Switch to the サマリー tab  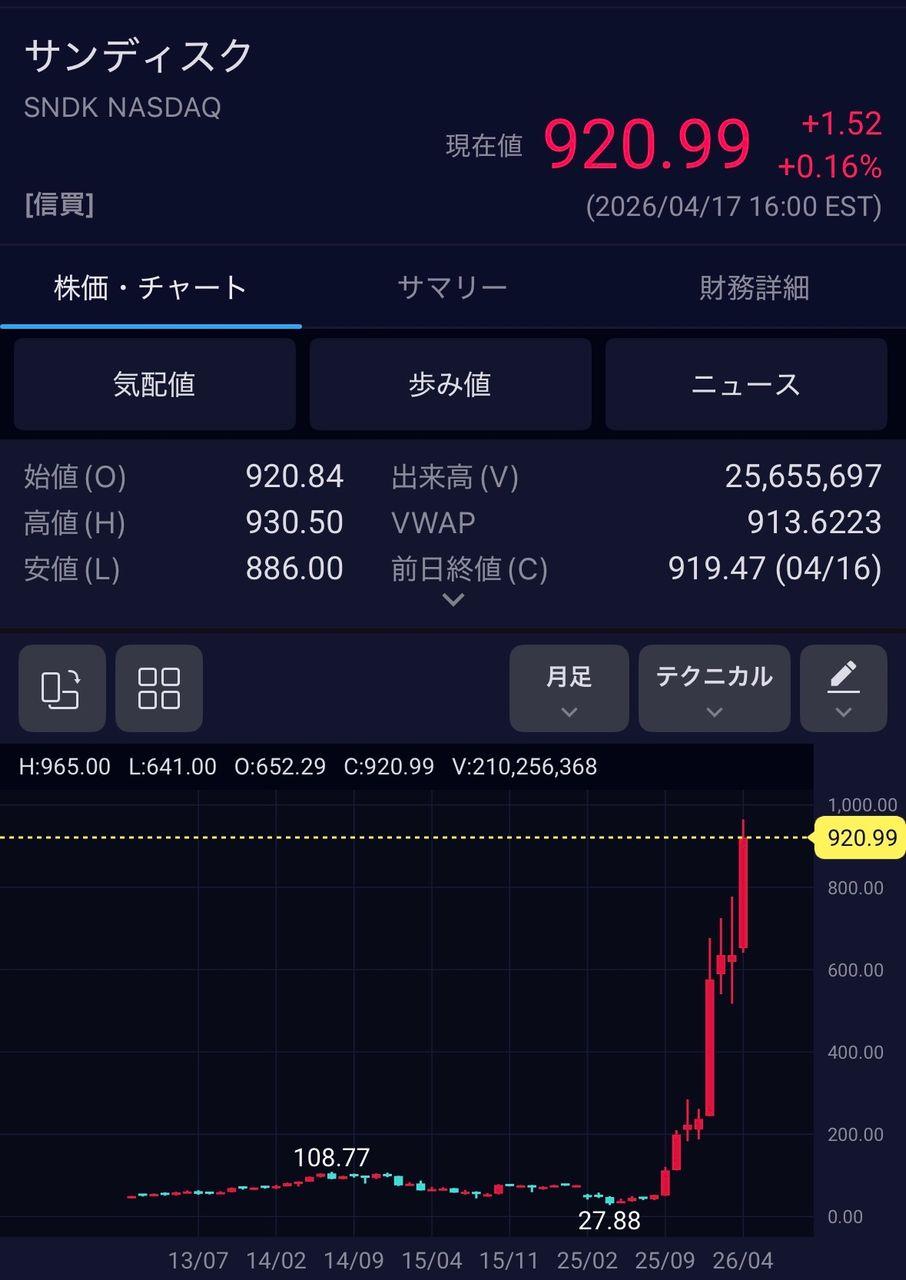click(451, 286)
